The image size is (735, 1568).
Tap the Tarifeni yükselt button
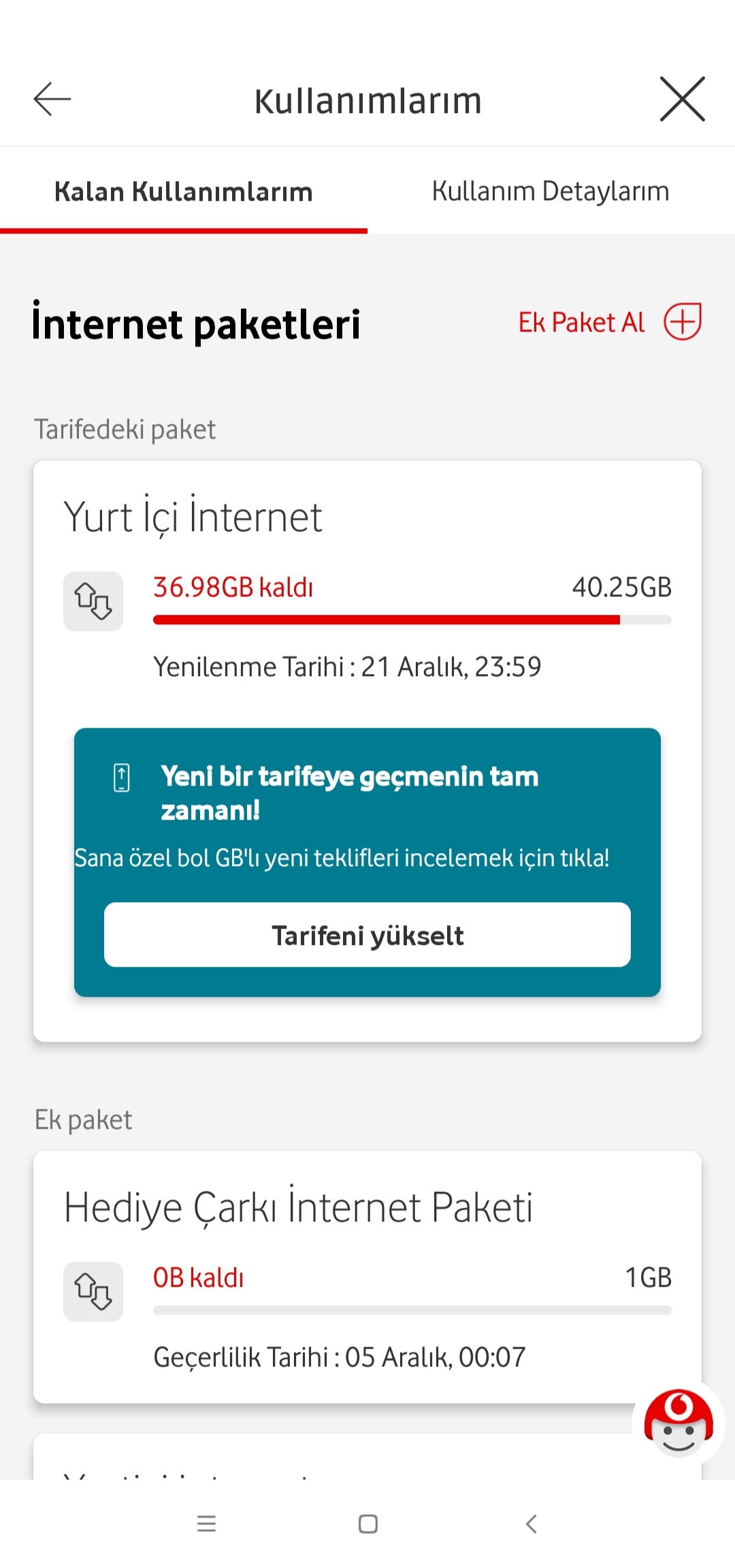[x=367, y=935]
